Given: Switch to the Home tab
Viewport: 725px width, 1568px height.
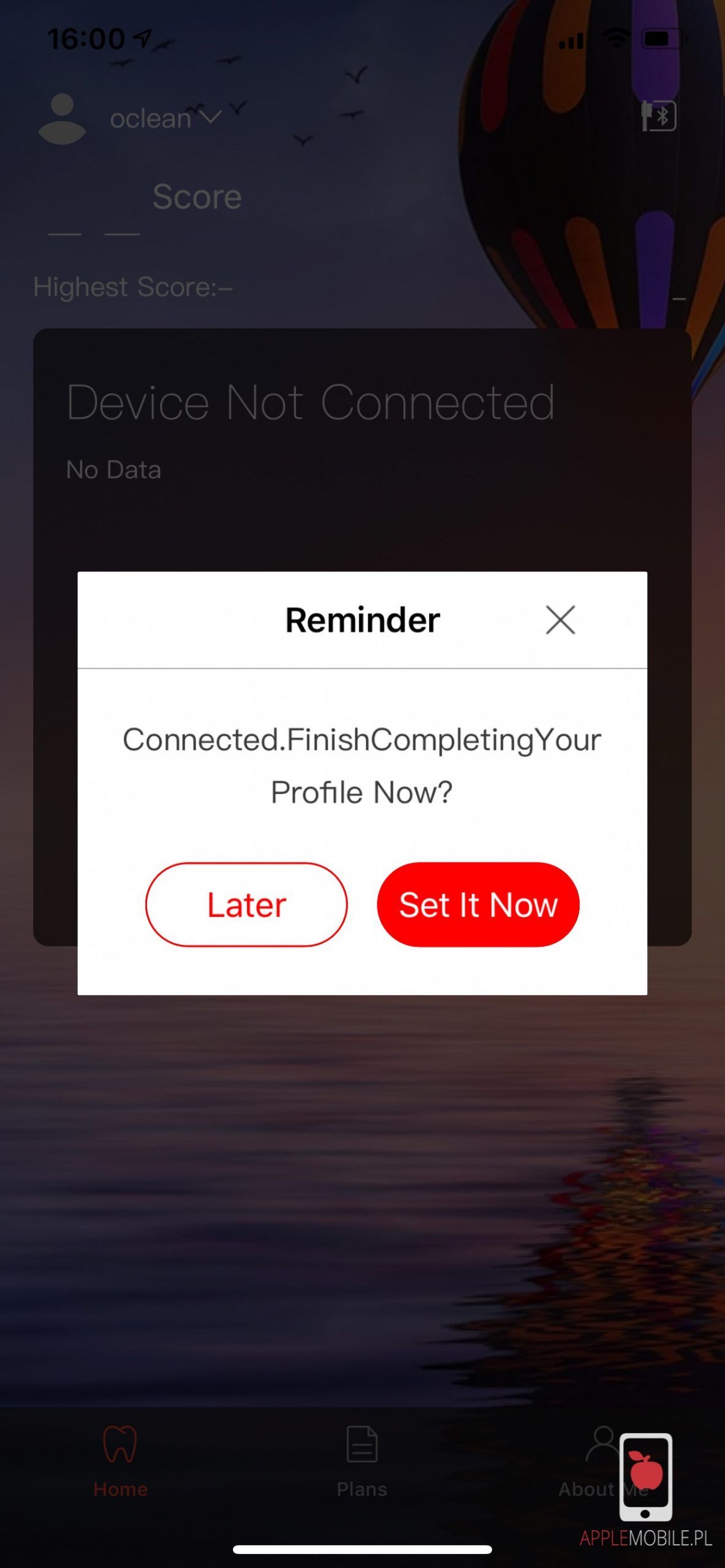Looking at the screenshot, I should (120, 1461).
